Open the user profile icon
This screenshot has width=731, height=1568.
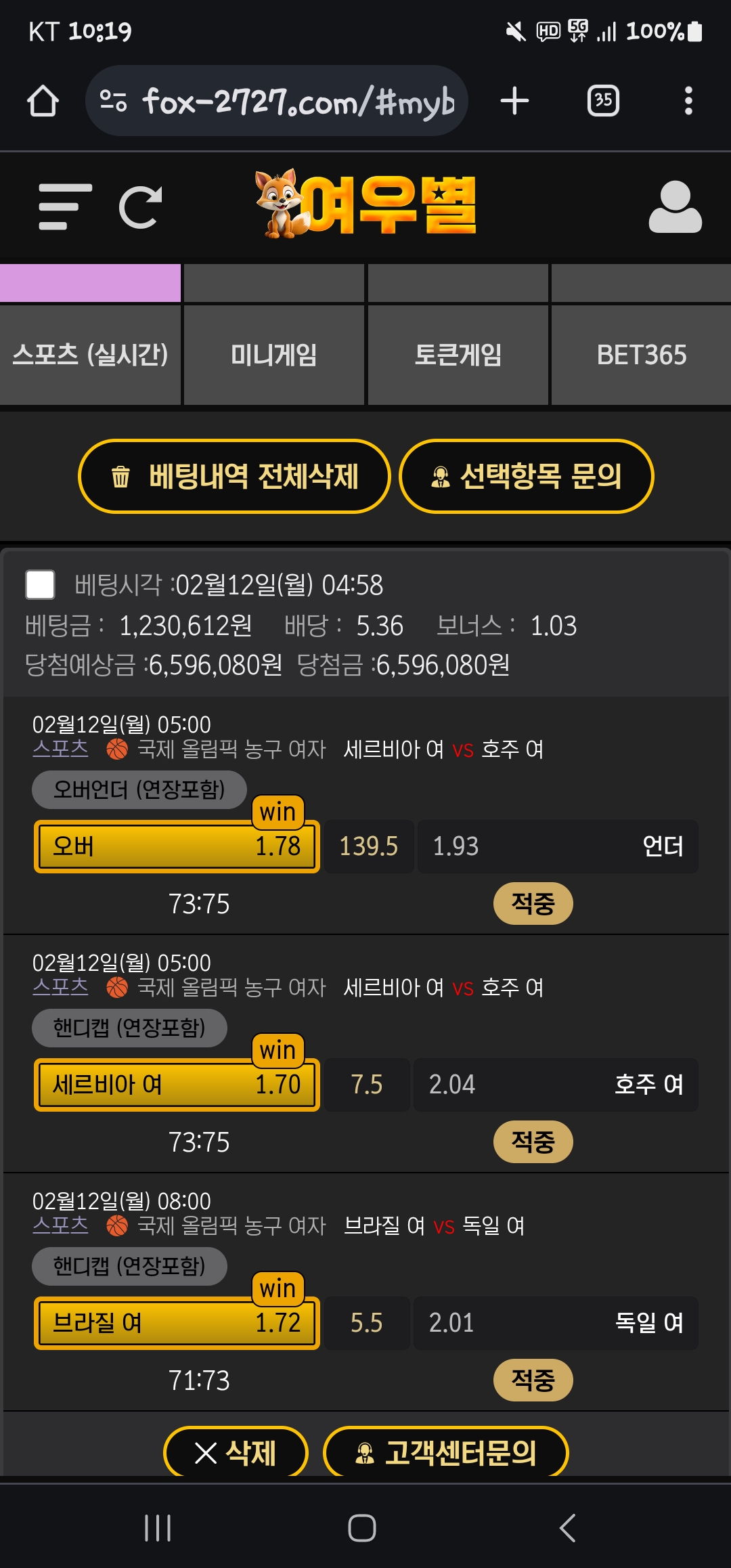tap(675, 206)
